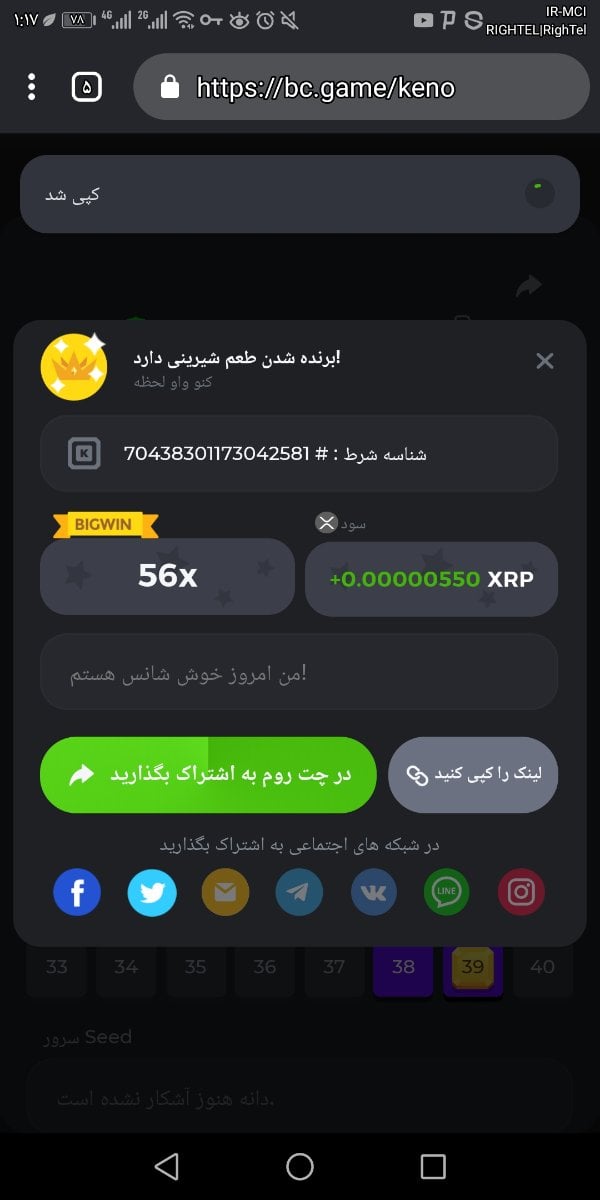Image resolution: width=600 pixels, height=1200 pixels.
Task: Share the win on Facebook
Action: 77,892
